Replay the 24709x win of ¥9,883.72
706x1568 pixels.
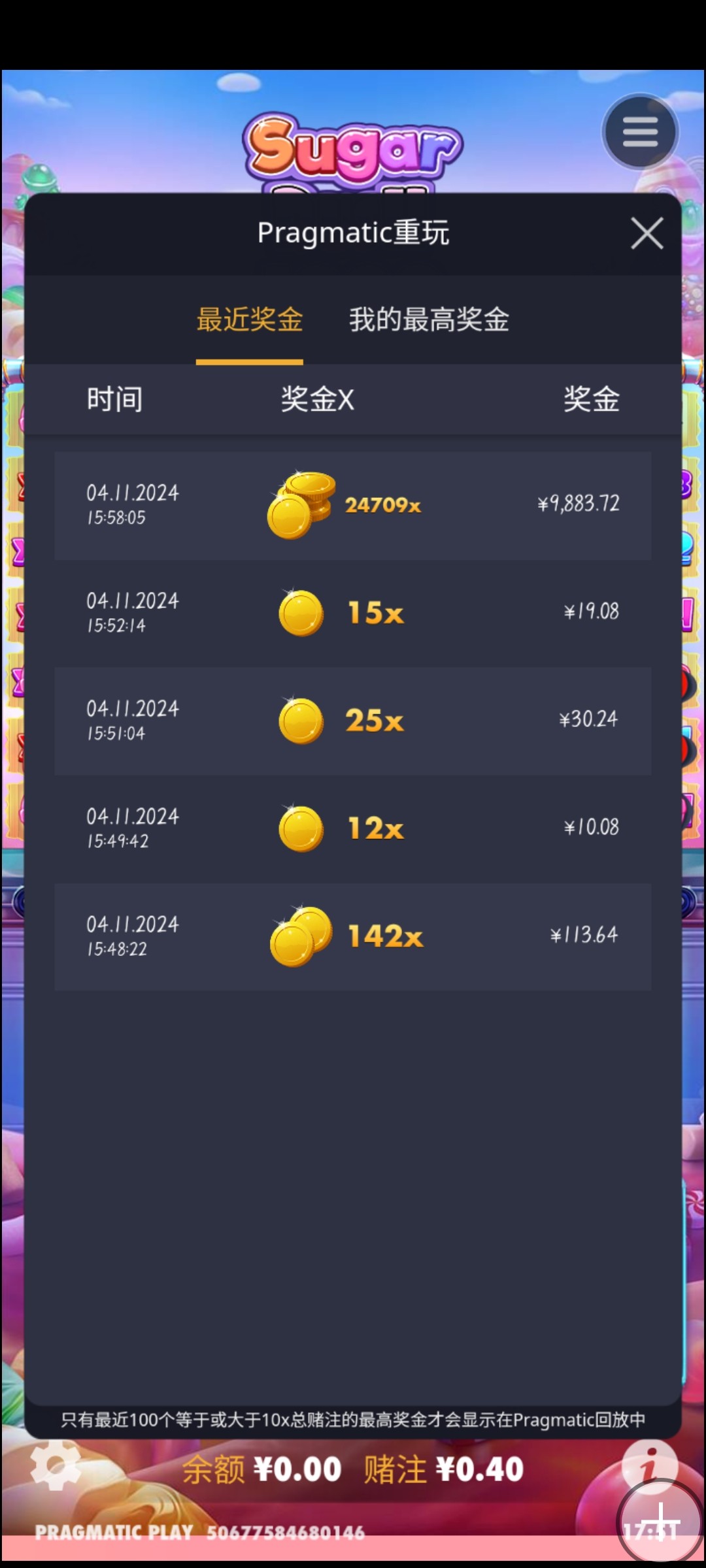tap(353, 505)
